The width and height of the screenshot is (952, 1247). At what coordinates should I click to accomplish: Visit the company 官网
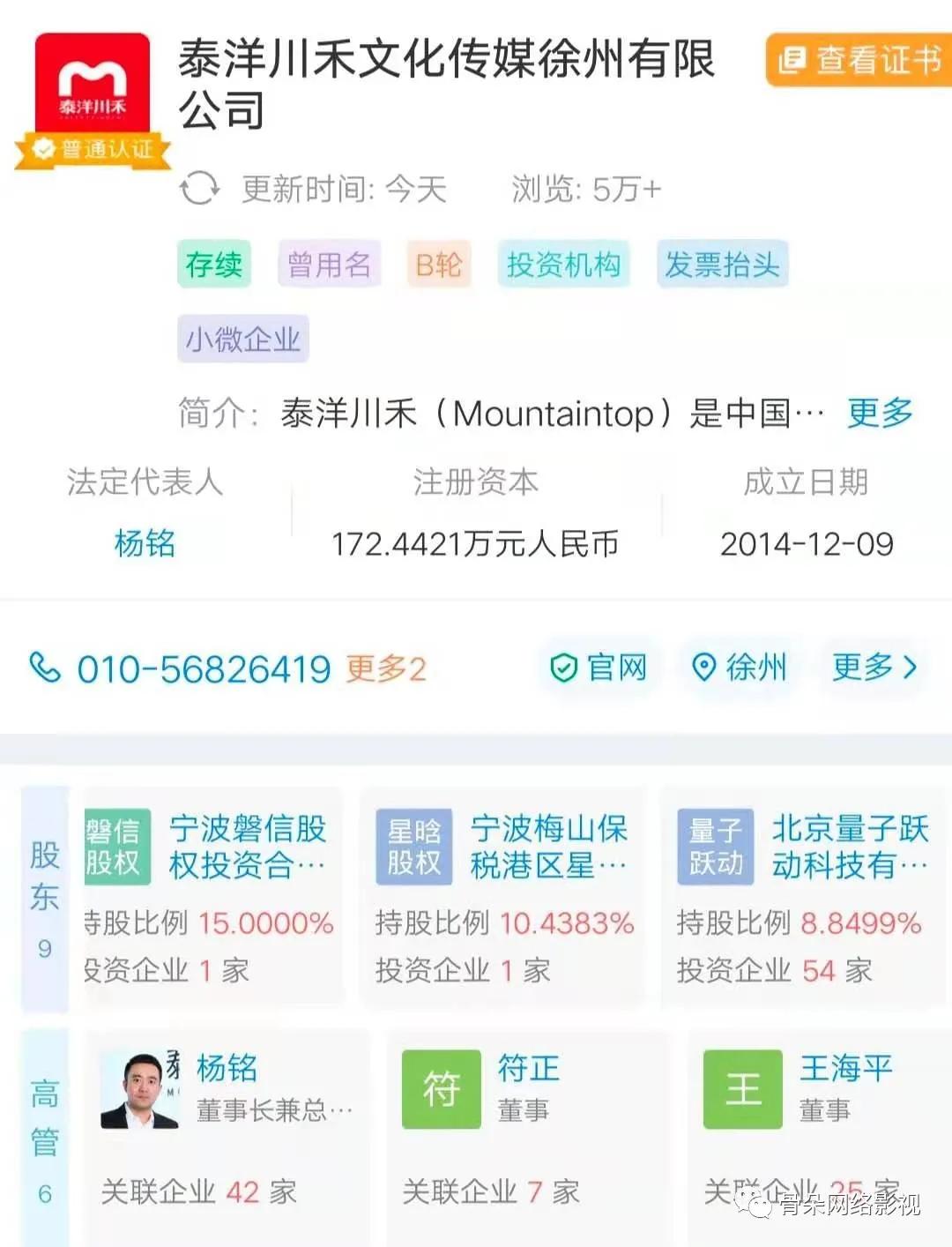click(599, 668)
